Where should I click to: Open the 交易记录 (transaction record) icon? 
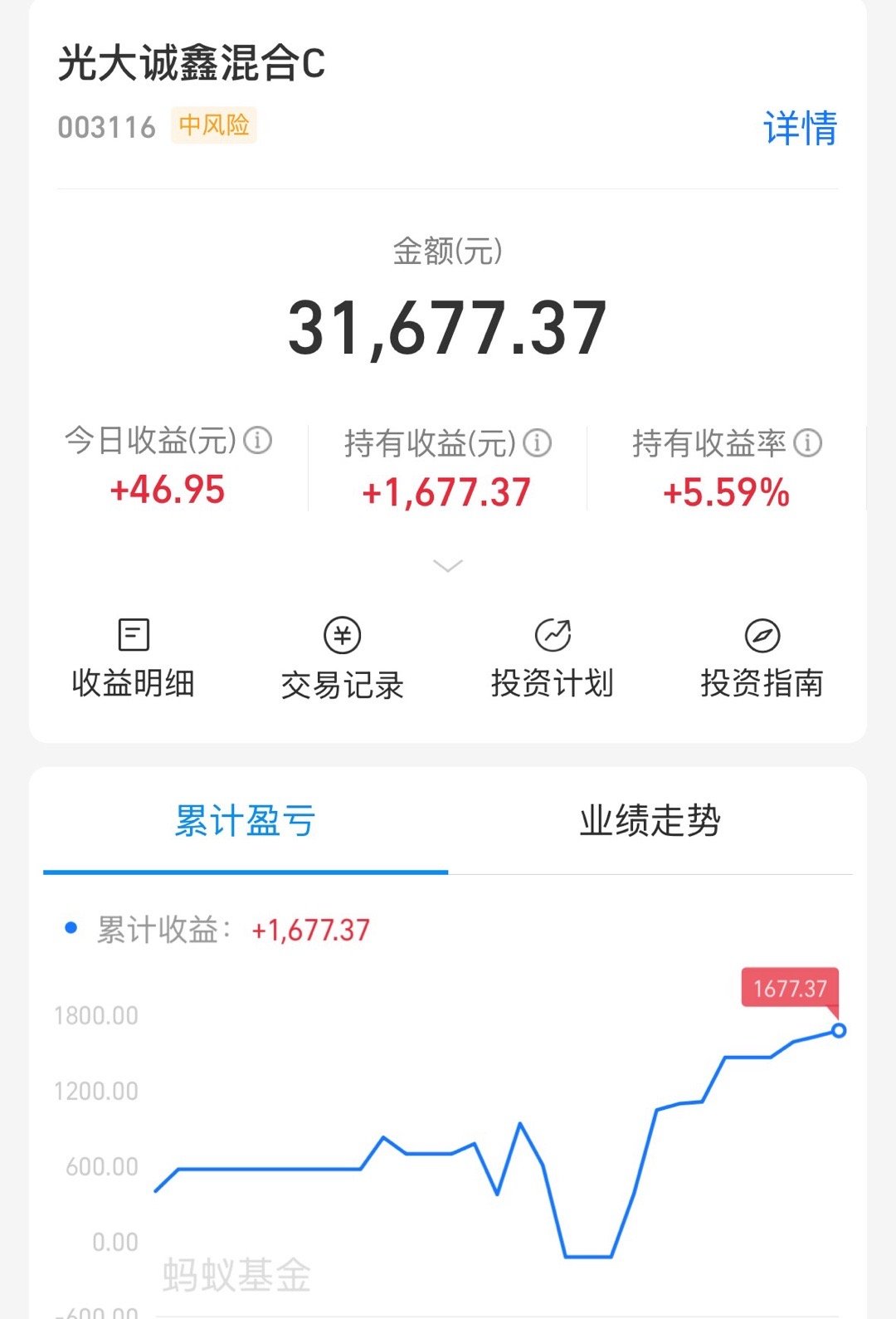coord(343,656)
